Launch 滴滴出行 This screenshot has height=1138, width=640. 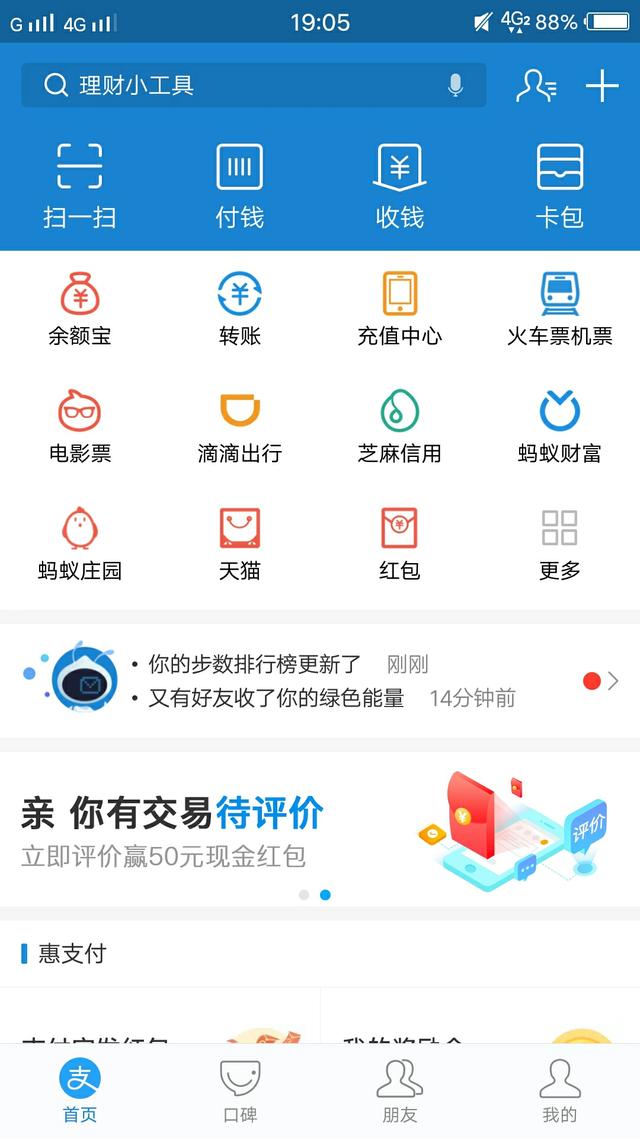coord(240,427)
